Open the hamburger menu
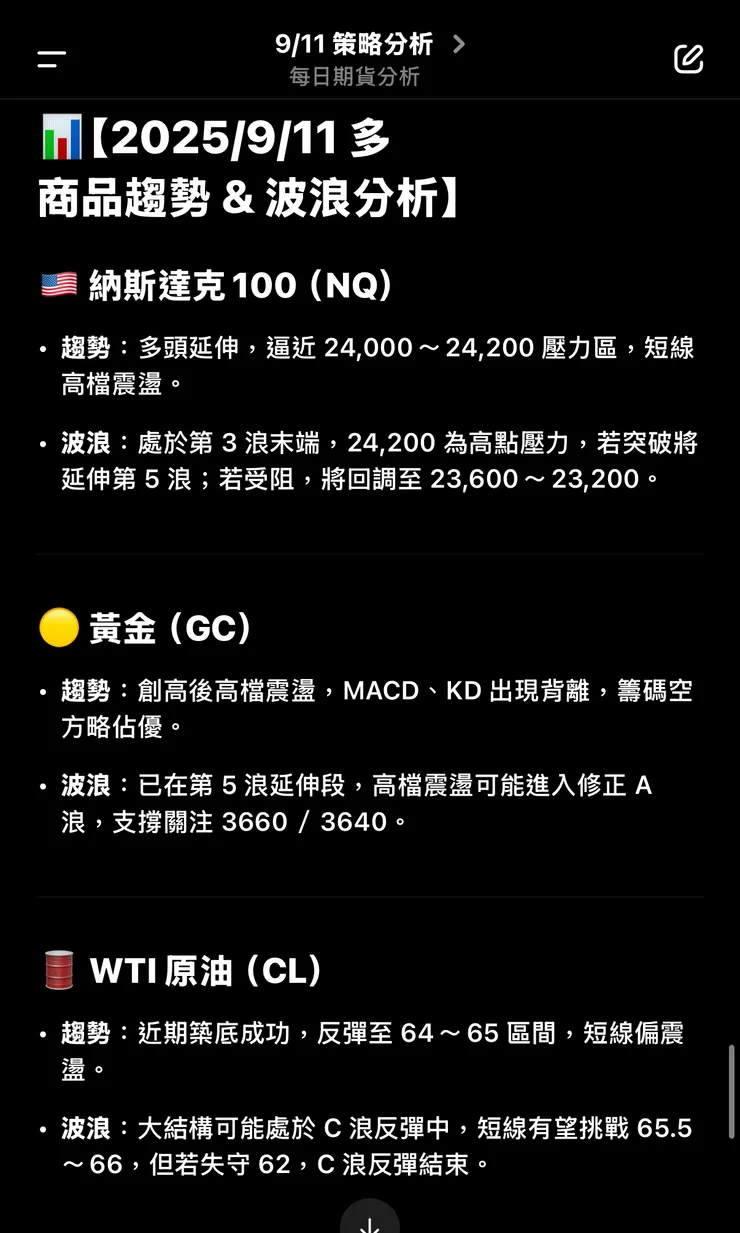 (50, 58)
